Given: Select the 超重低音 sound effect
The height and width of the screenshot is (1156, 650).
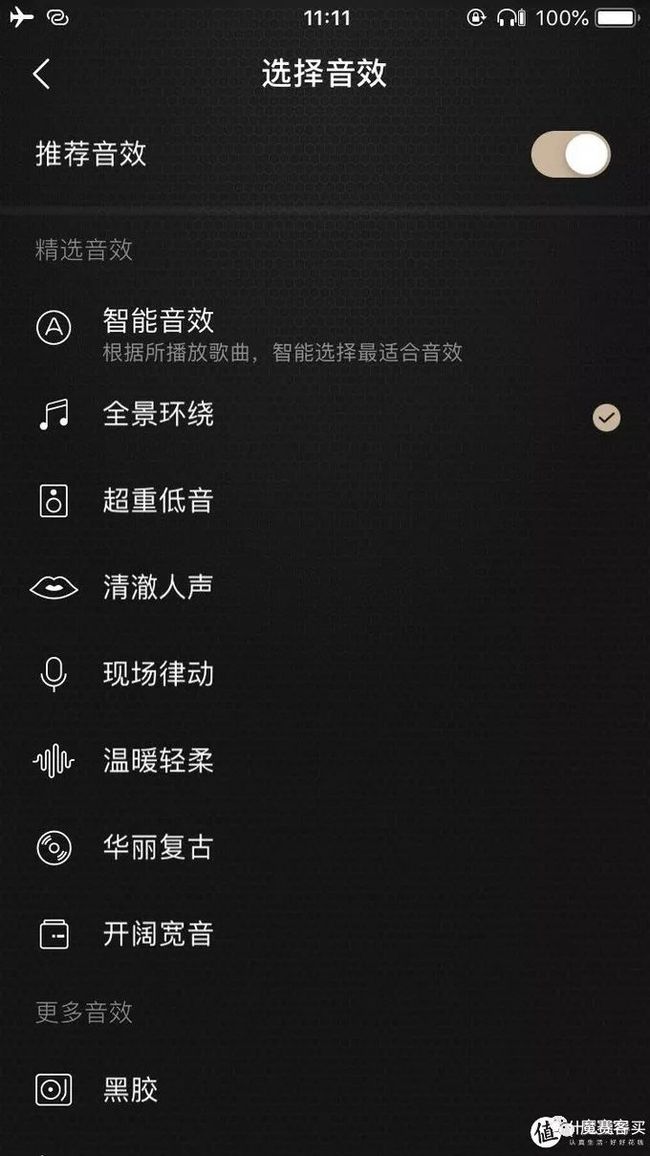Looking at the screenshot, I should click(325, 501).
